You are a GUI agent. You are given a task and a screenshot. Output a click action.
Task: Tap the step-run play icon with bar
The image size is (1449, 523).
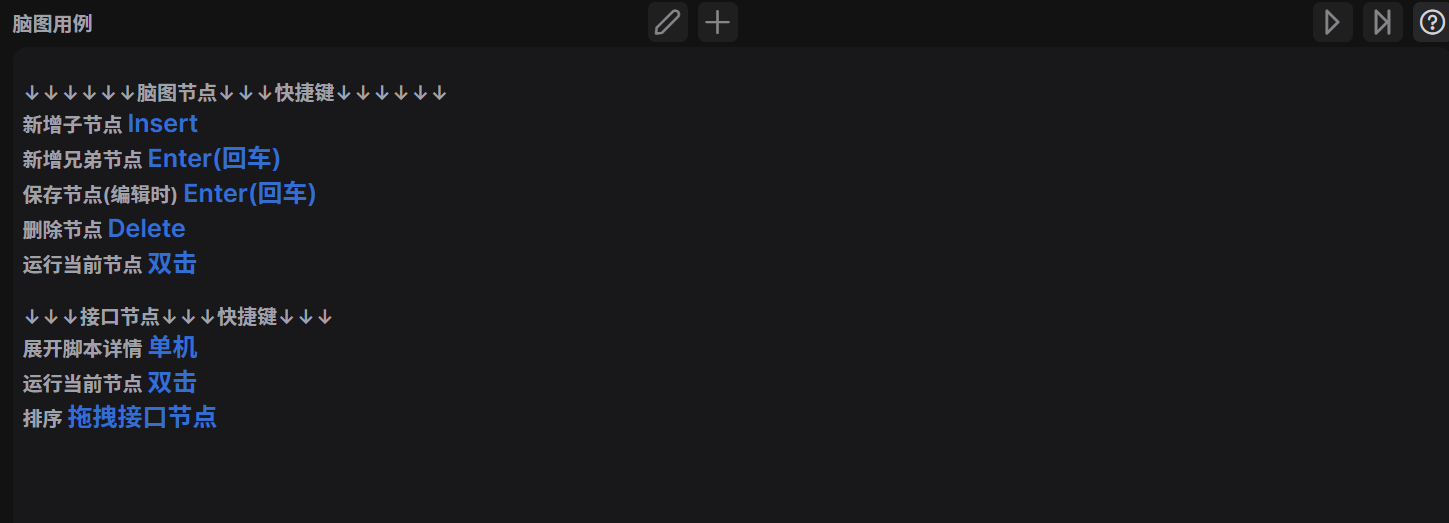click(x=1382, y=22)
